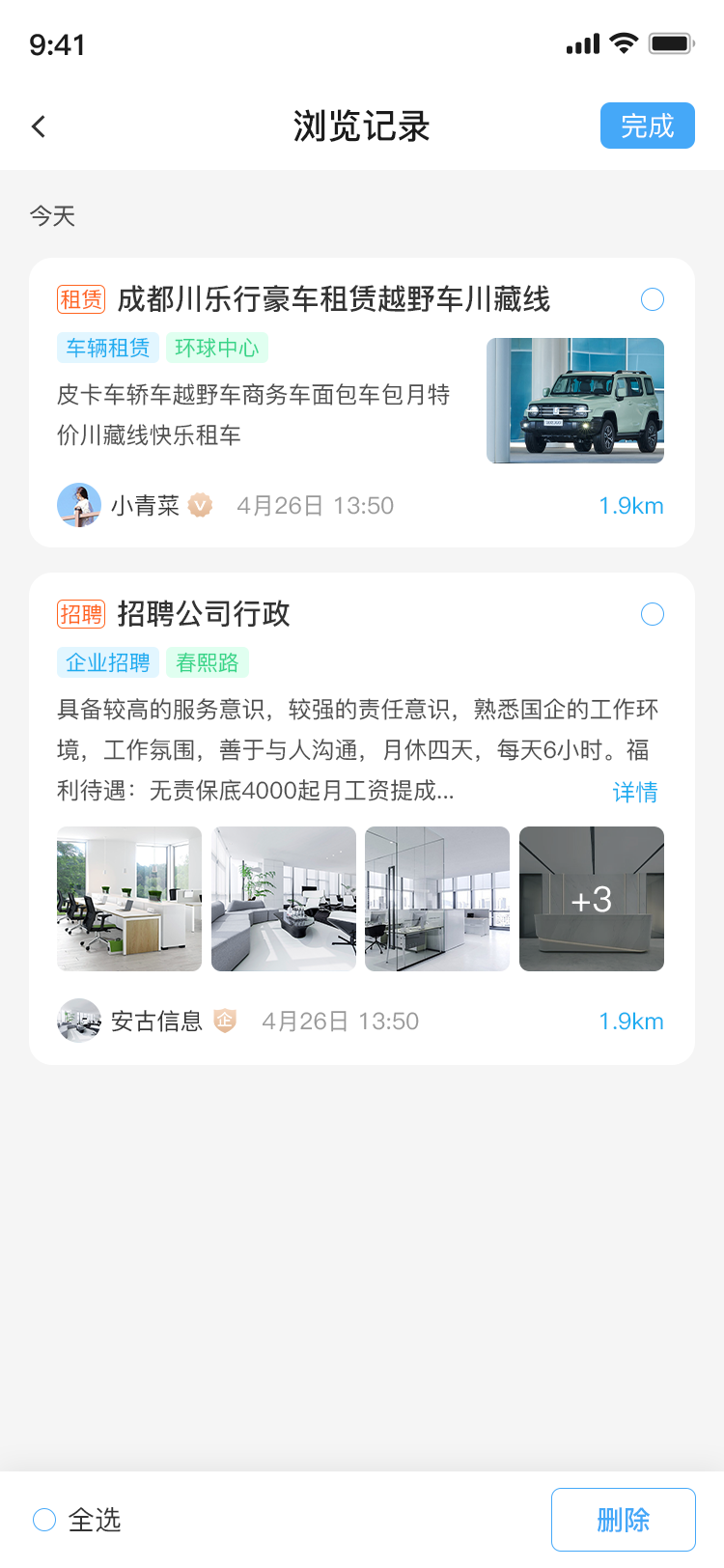Go back from browsing history
Viewport: 724px width, 1568px height.
point(39,126)
